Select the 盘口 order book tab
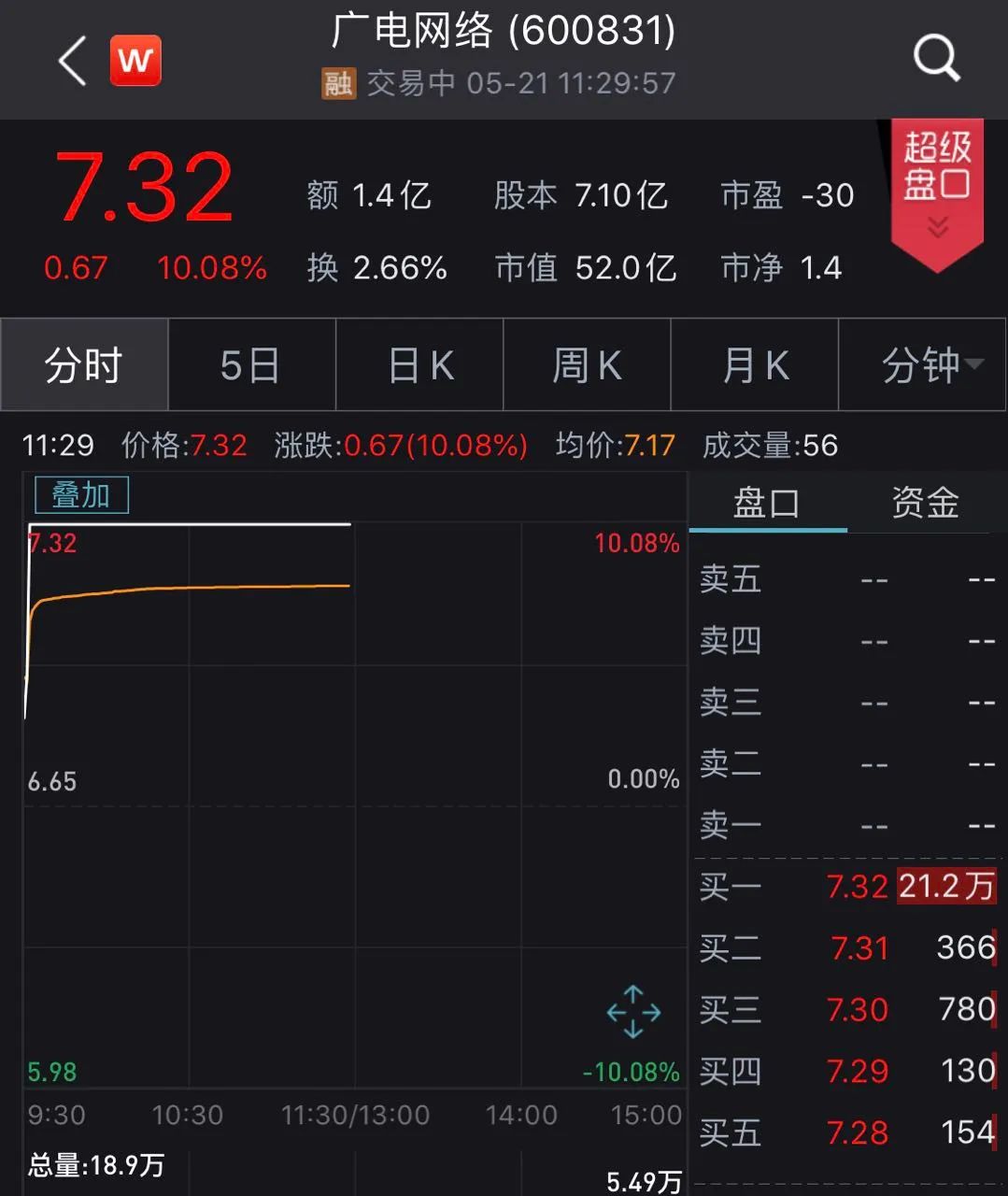The image size is (1008, 1196). tap(767, 504)
